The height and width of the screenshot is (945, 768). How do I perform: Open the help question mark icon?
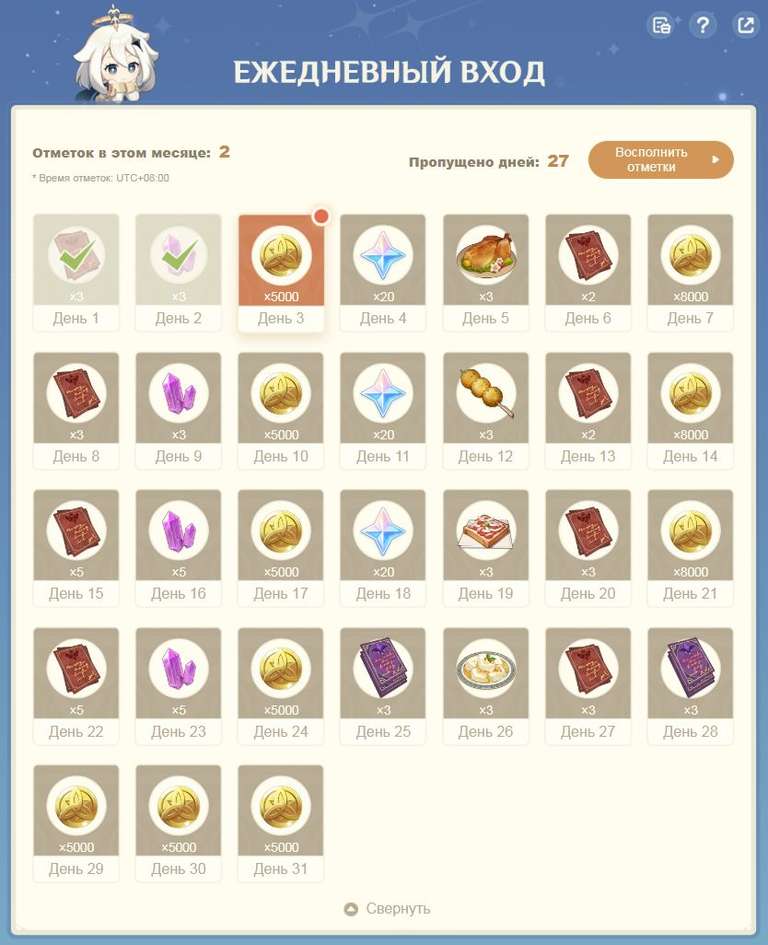[x=703, y=26]
